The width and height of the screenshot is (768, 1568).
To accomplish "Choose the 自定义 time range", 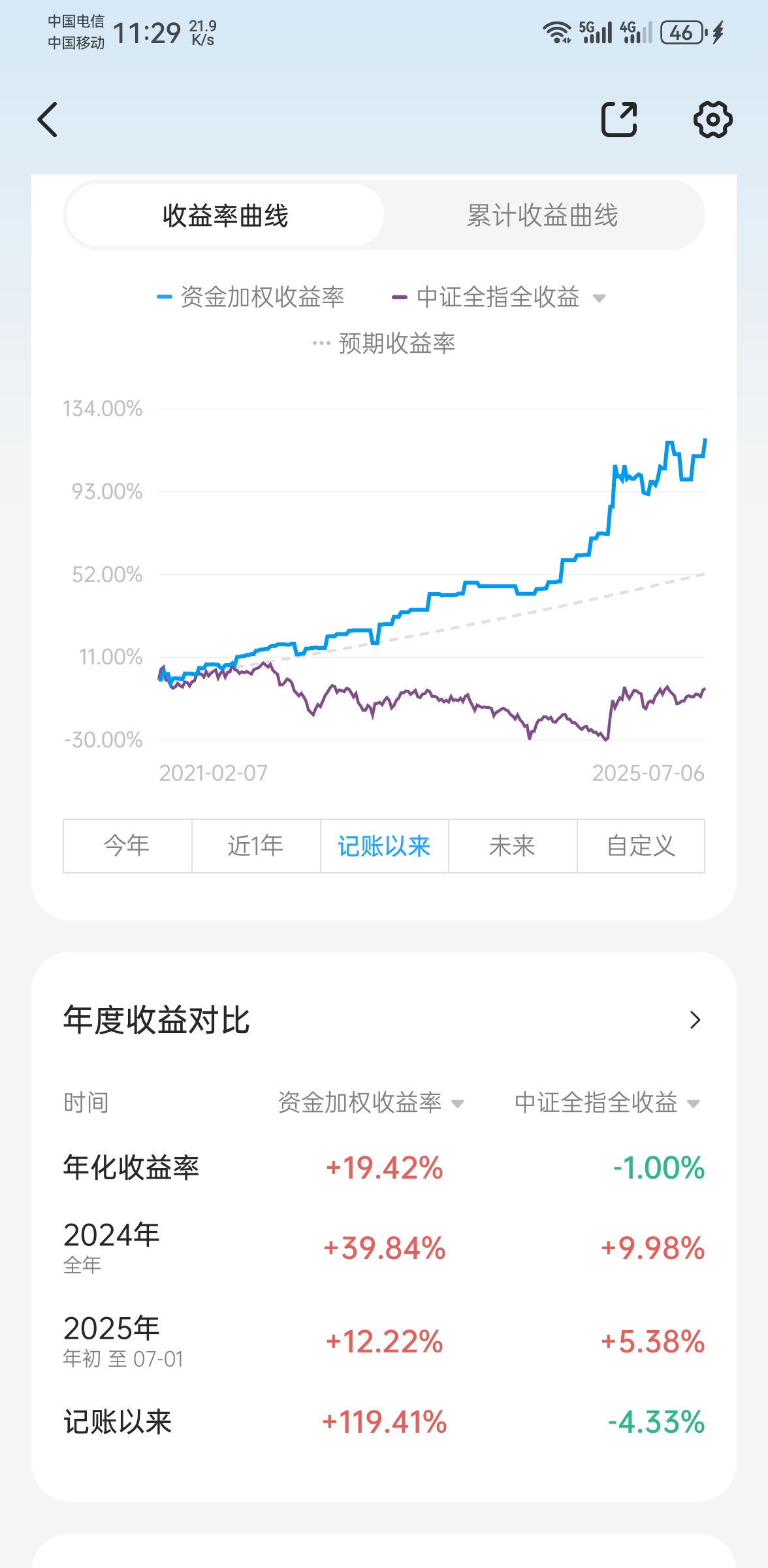I will pos(641,846).
